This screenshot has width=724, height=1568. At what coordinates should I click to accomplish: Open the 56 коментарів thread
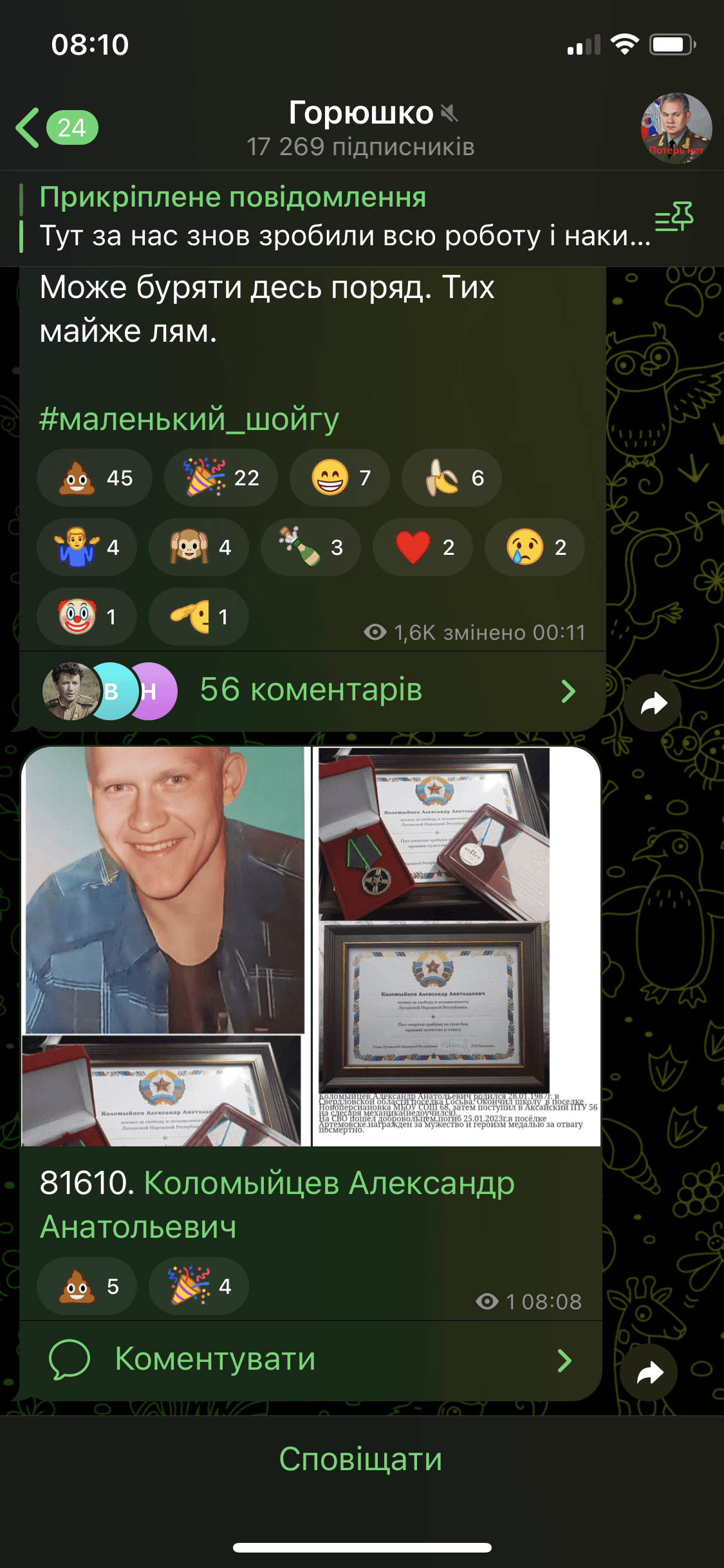coord(311,691)
